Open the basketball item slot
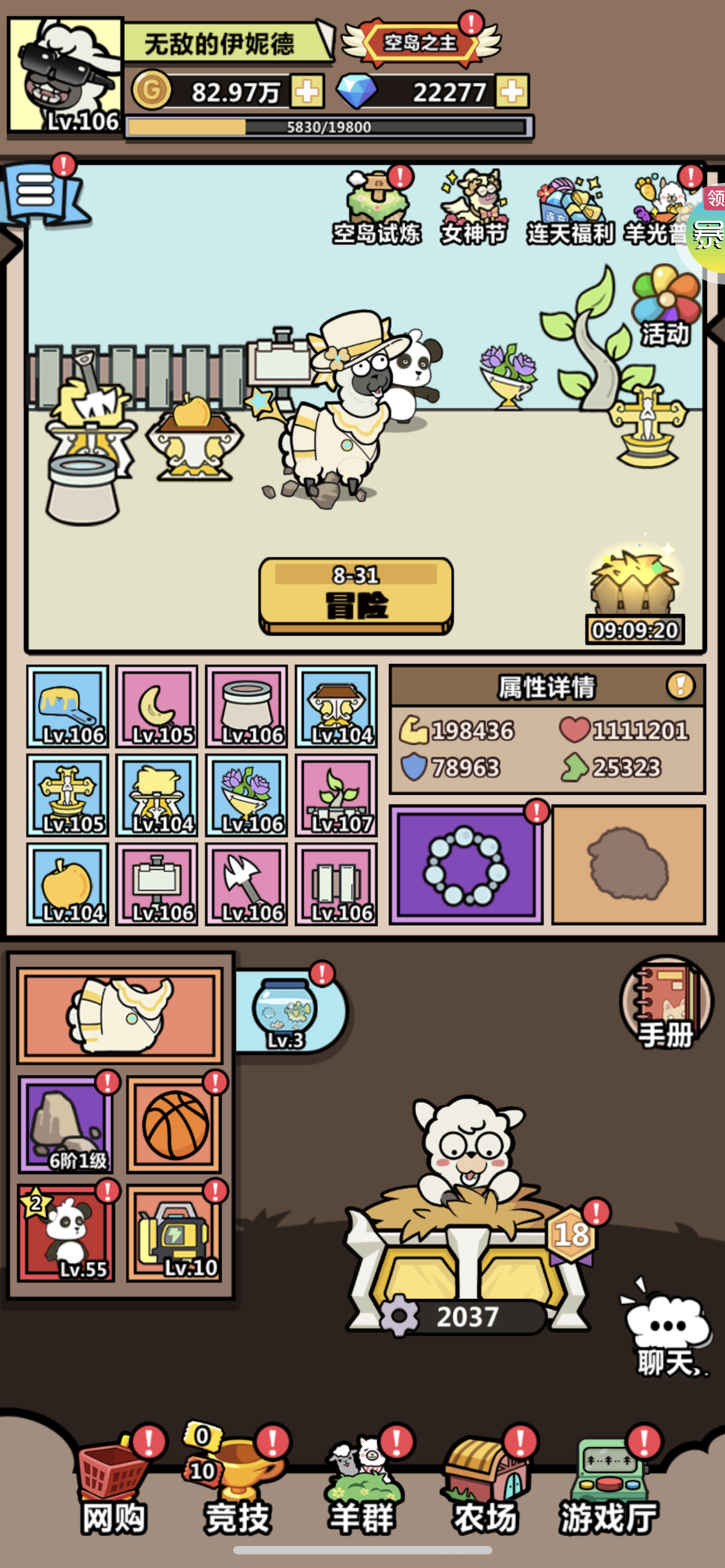This screenshot has width=725, height=1568. point(174,1125)
